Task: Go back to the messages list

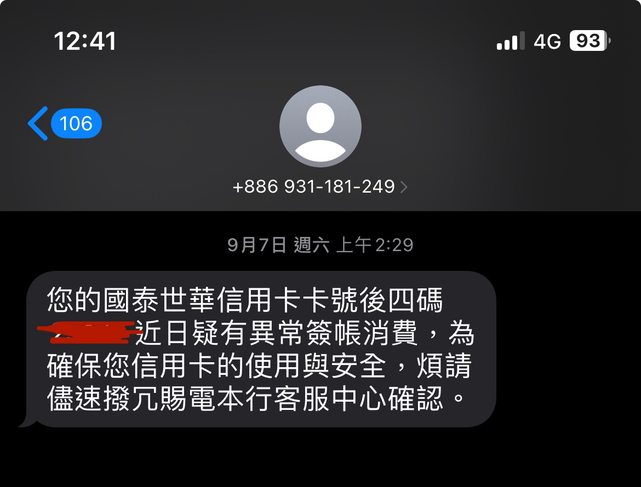Action: coord(40,124)
